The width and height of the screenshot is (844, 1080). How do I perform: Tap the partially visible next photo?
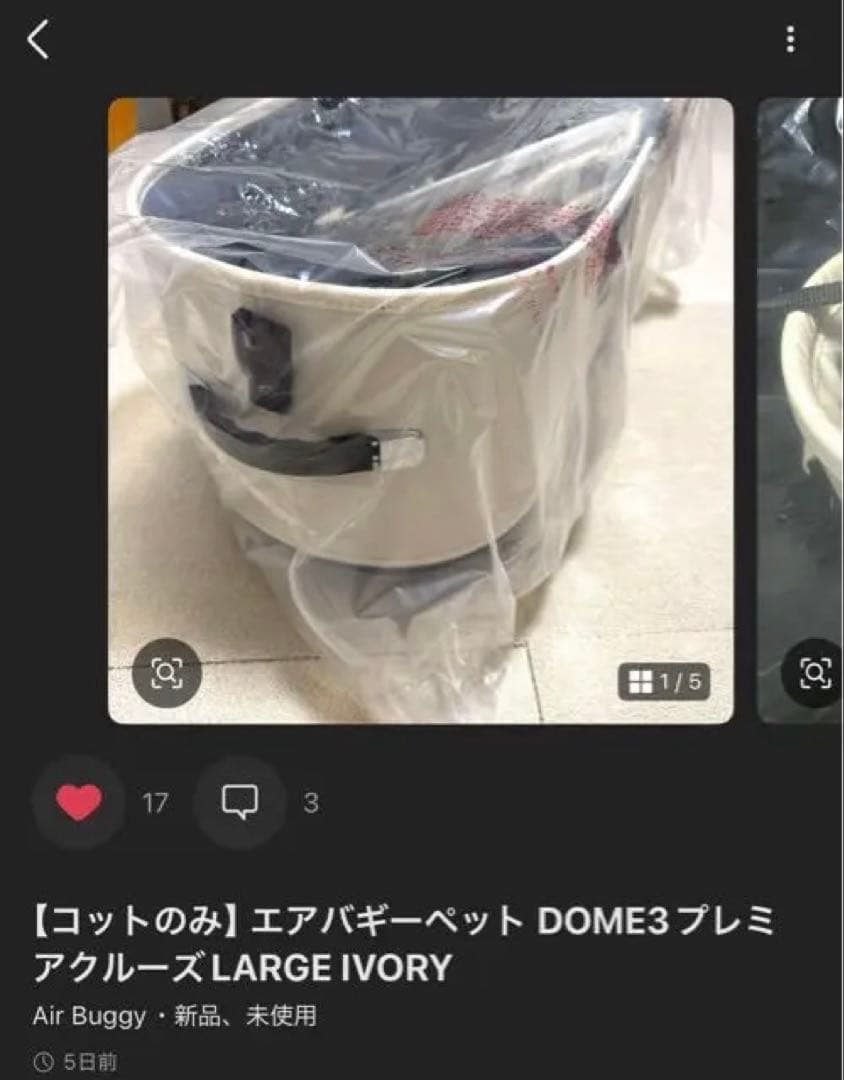click(800, 400)
